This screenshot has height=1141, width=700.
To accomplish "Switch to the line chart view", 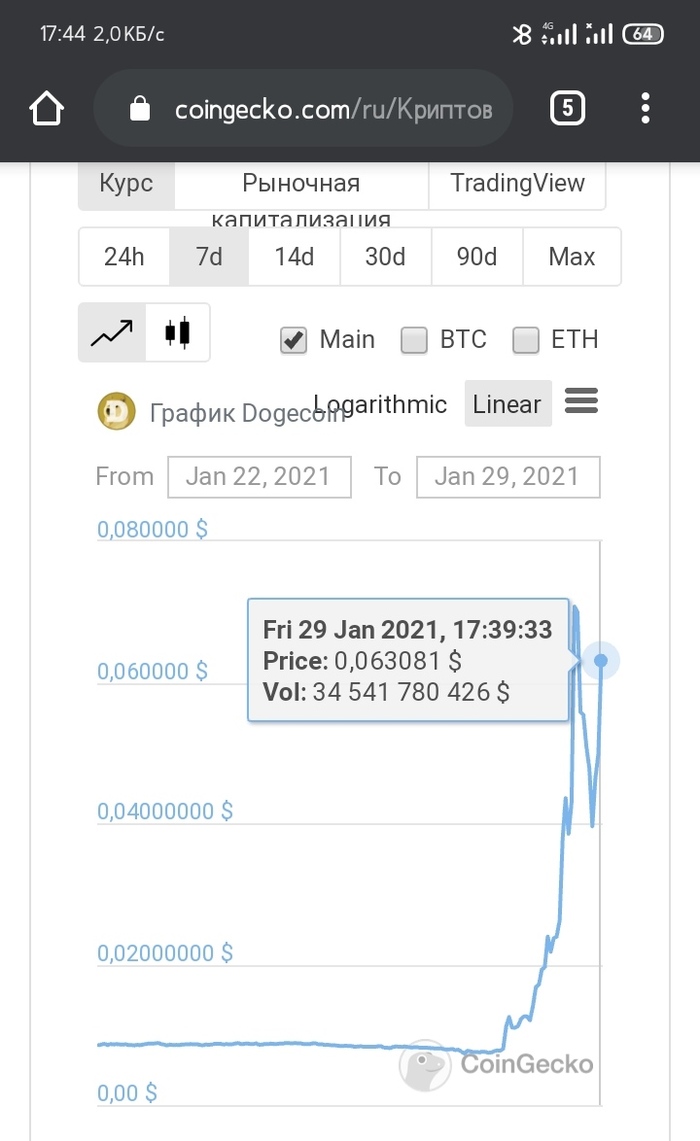I will click(112, 333).
